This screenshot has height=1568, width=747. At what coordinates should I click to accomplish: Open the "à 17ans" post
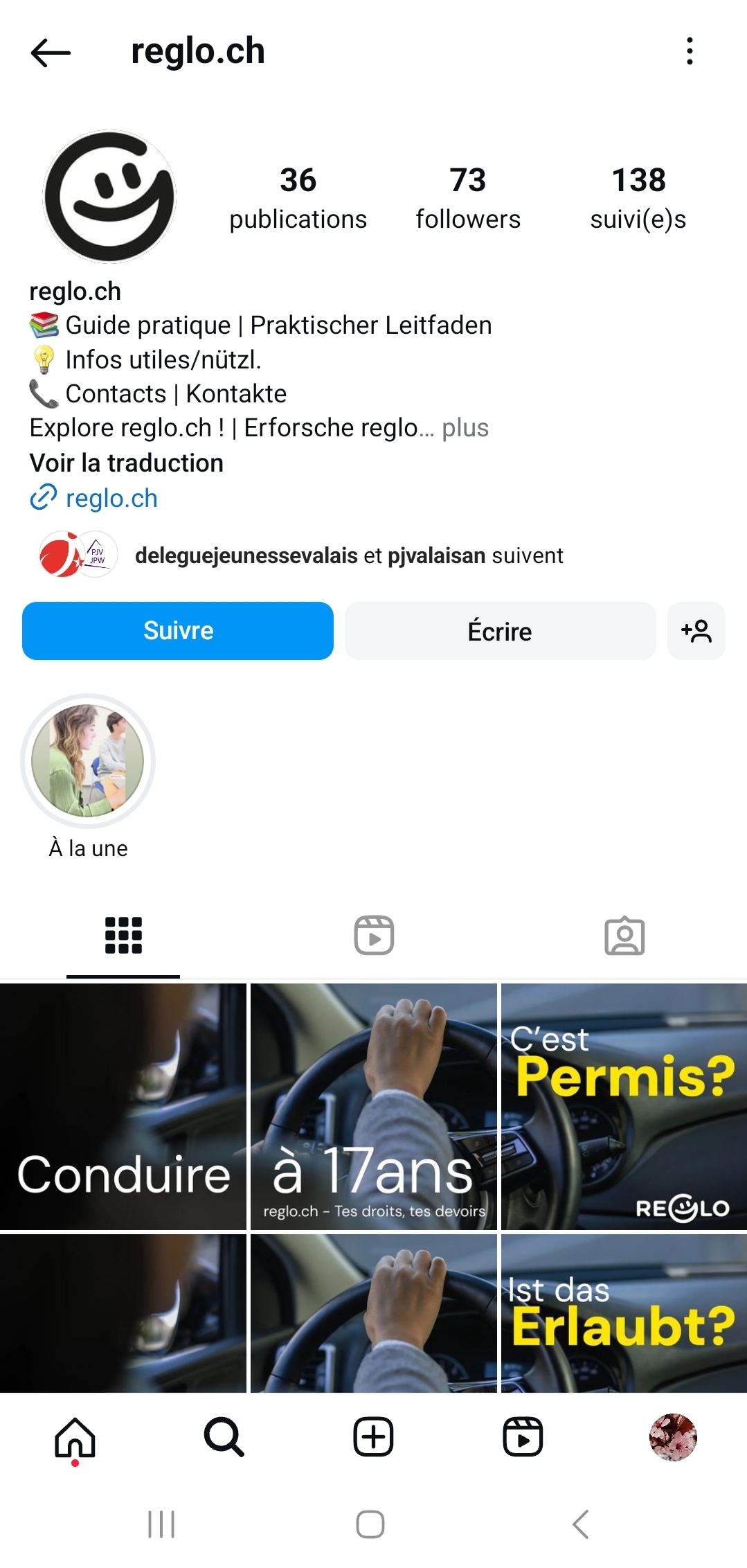pyautogui.click(x=373, y=1106)
